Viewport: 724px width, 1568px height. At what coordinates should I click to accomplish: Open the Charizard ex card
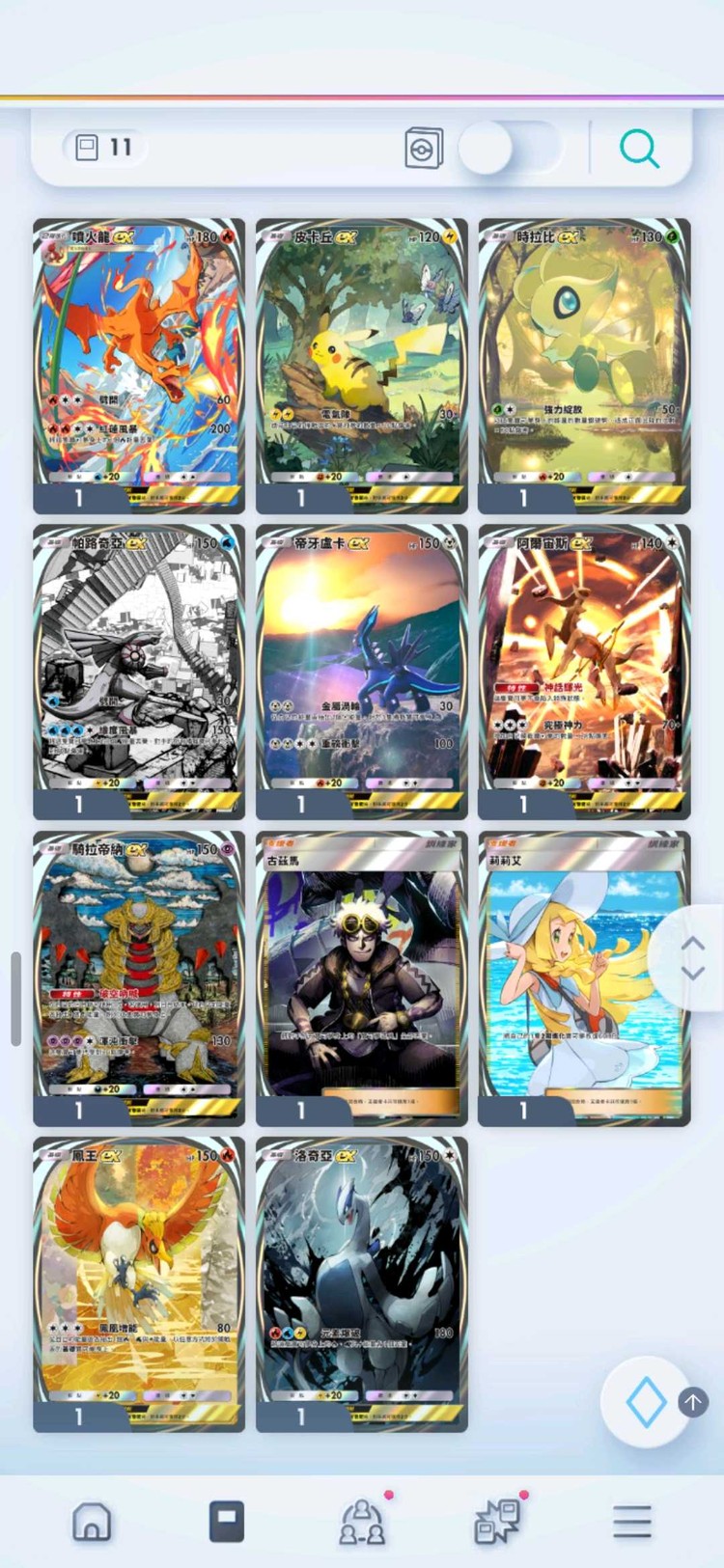[139, 357]
